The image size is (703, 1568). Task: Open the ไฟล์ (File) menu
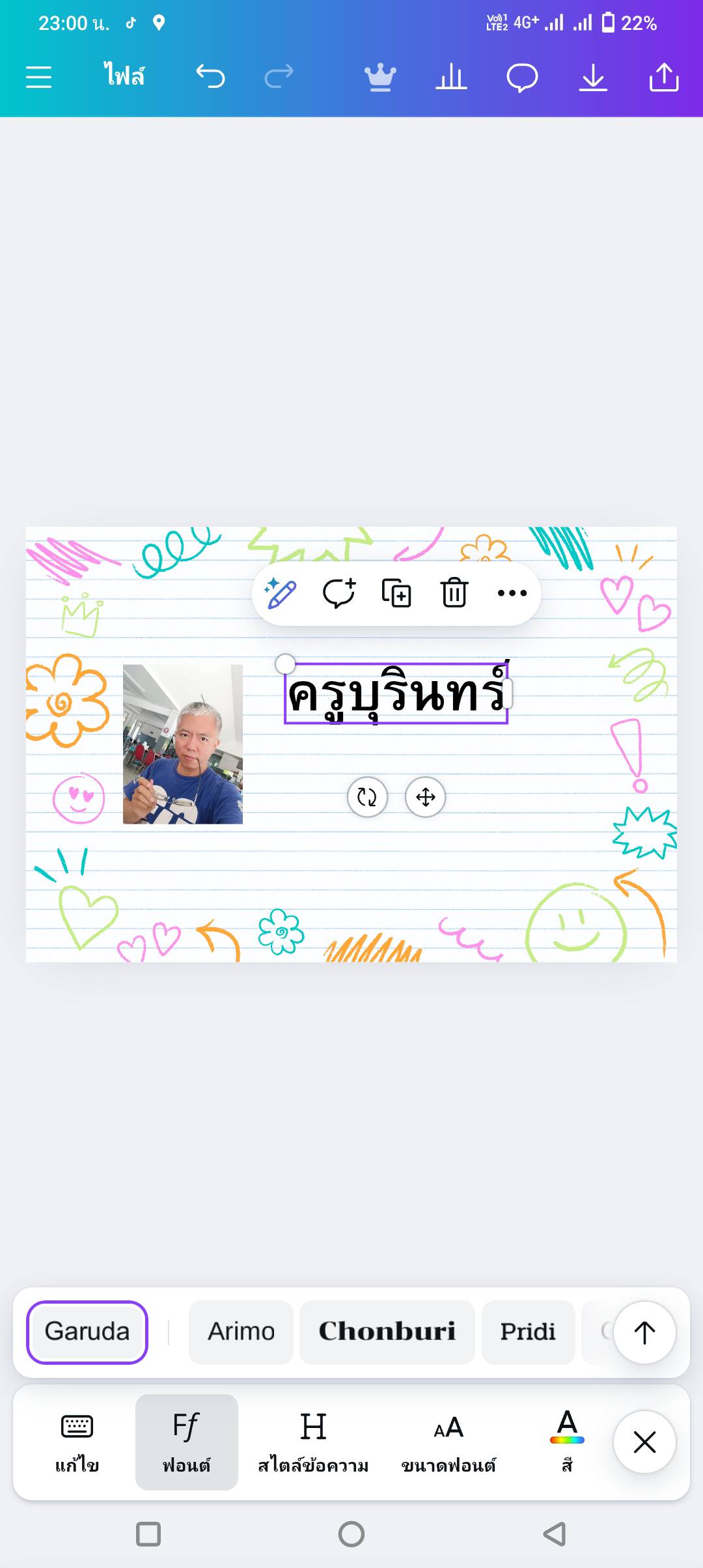point(124,76)
